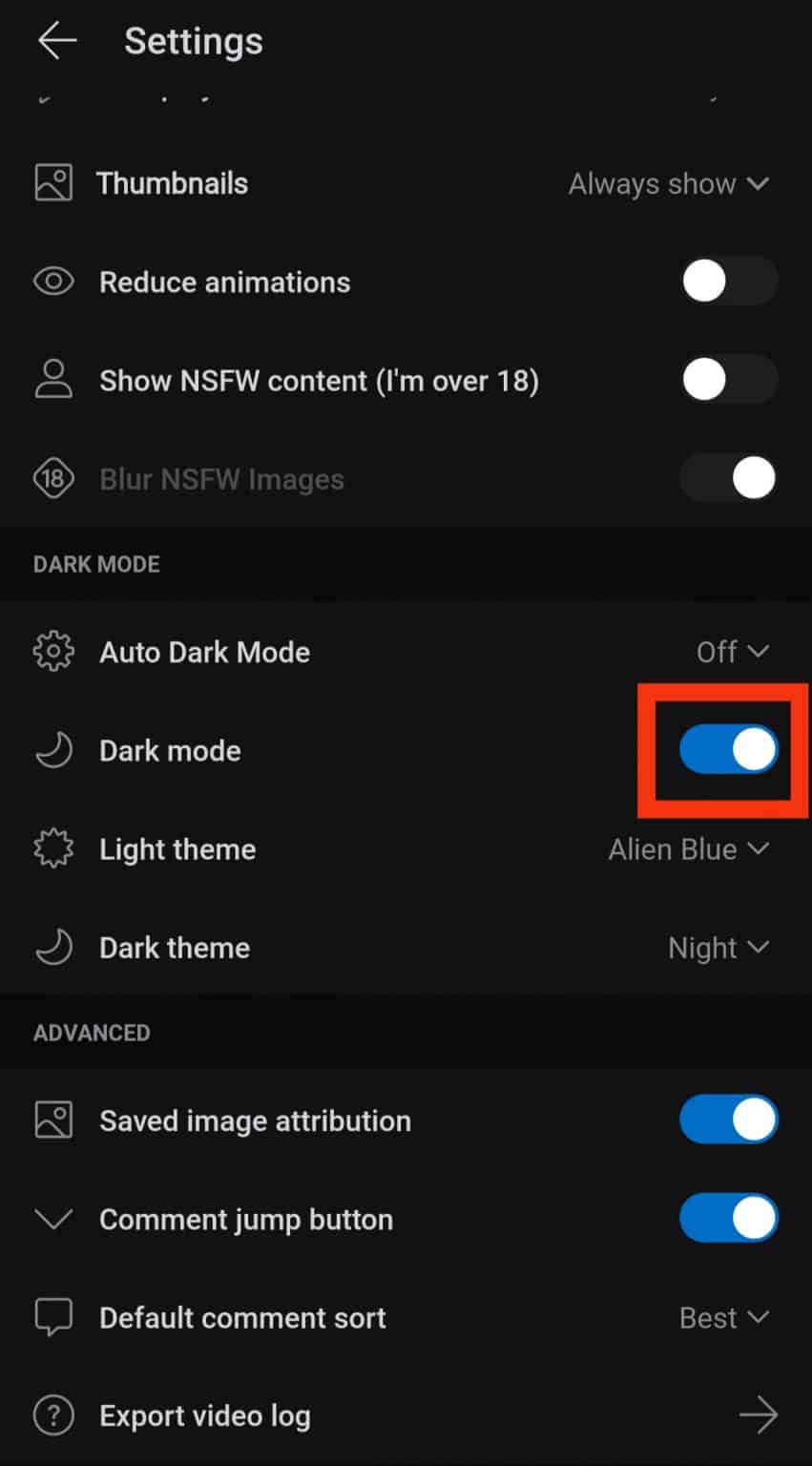Select the Auto Dark Mode menu entry
The height and width of the screenshot is (1466, 812).
[x=204, y=651]
